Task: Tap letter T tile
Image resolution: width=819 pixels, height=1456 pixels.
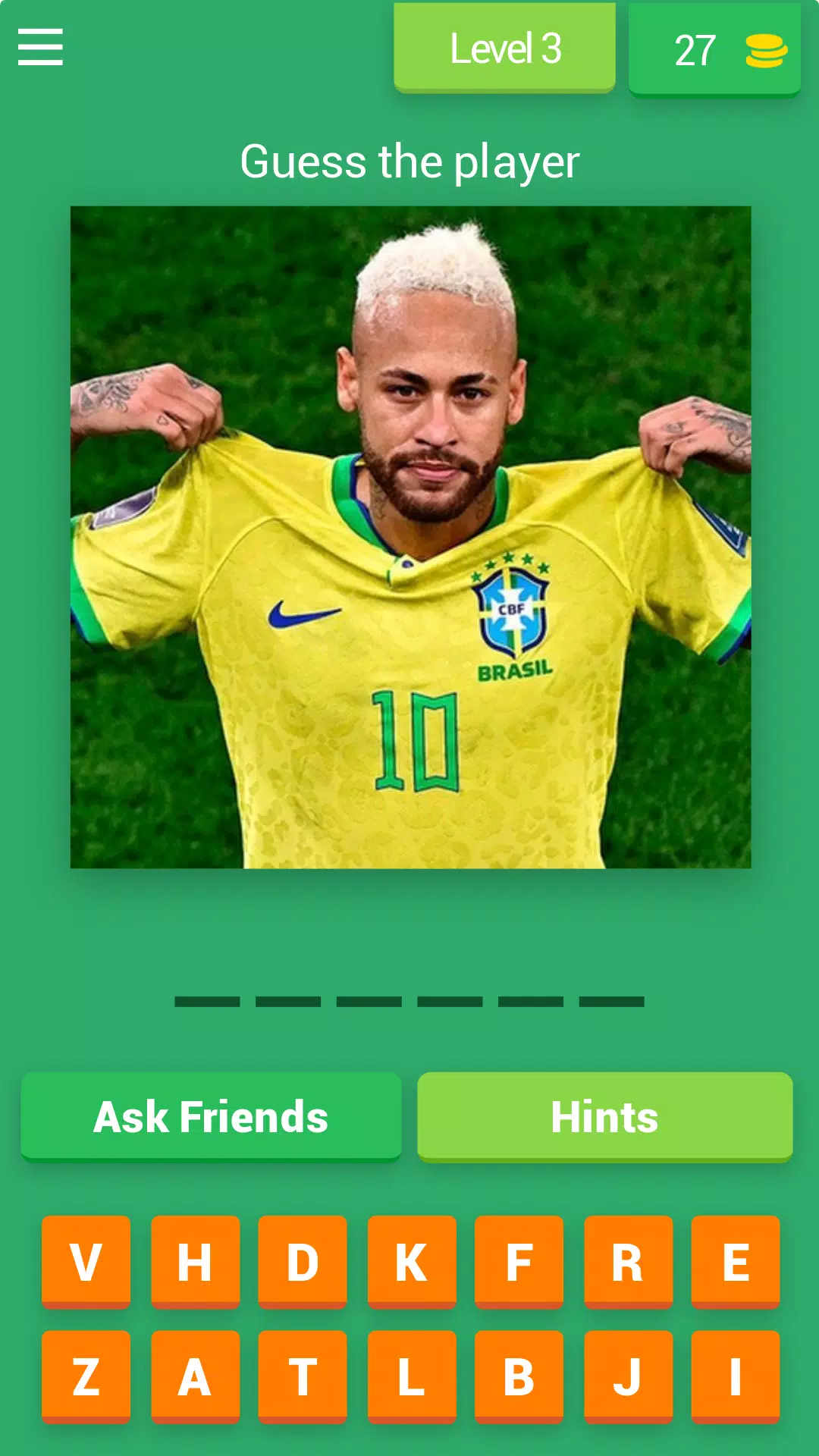Action: 303,1376
